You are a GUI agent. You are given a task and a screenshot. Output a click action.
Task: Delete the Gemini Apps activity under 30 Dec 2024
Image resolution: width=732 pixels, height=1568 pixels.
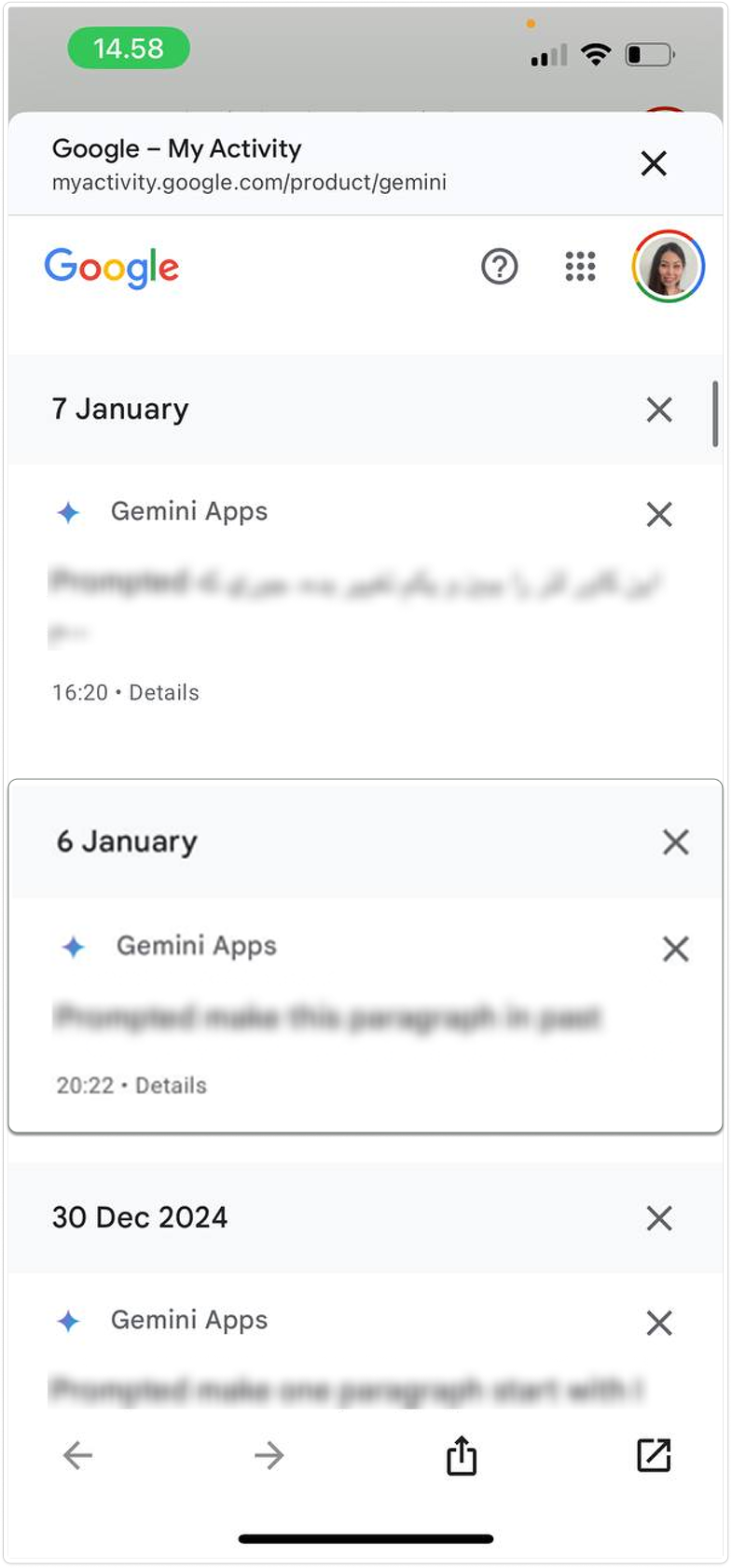tap(659, 1322)
